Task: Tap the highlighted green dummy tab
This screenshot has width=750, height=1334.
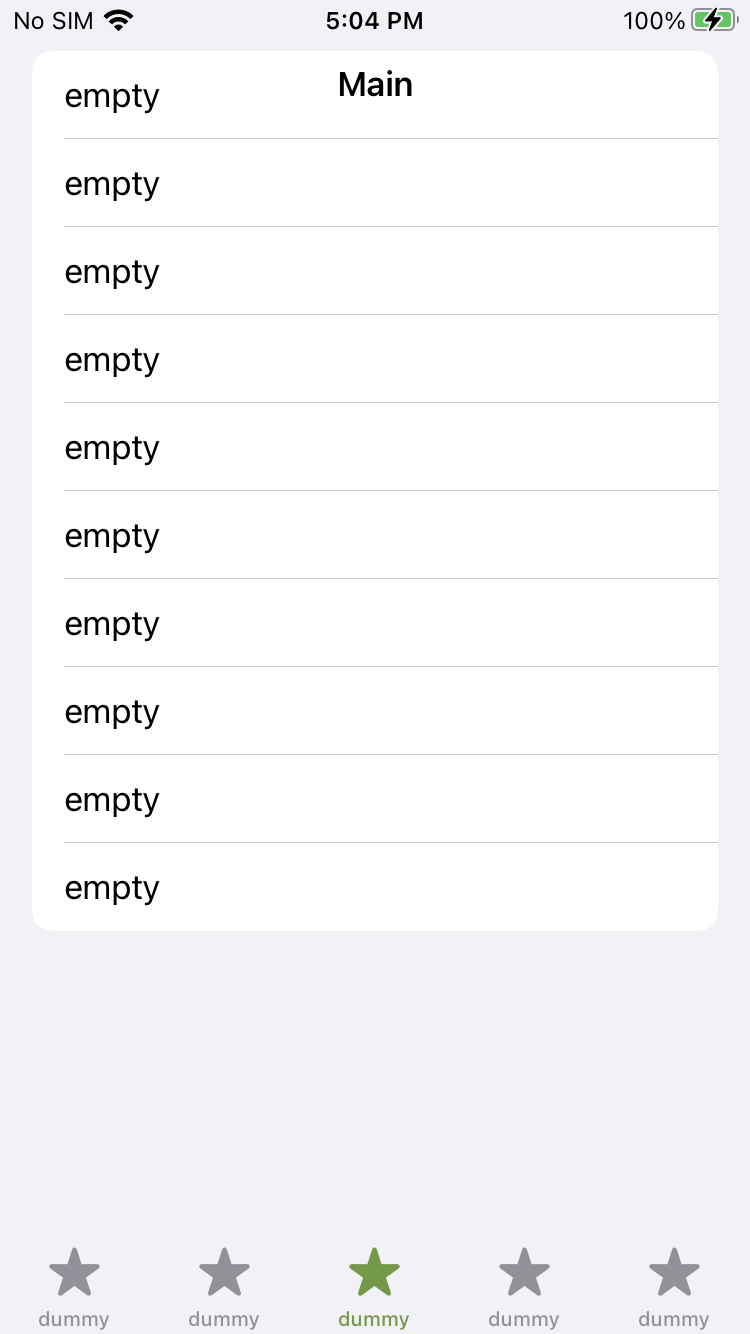Action: [374, 1285]
